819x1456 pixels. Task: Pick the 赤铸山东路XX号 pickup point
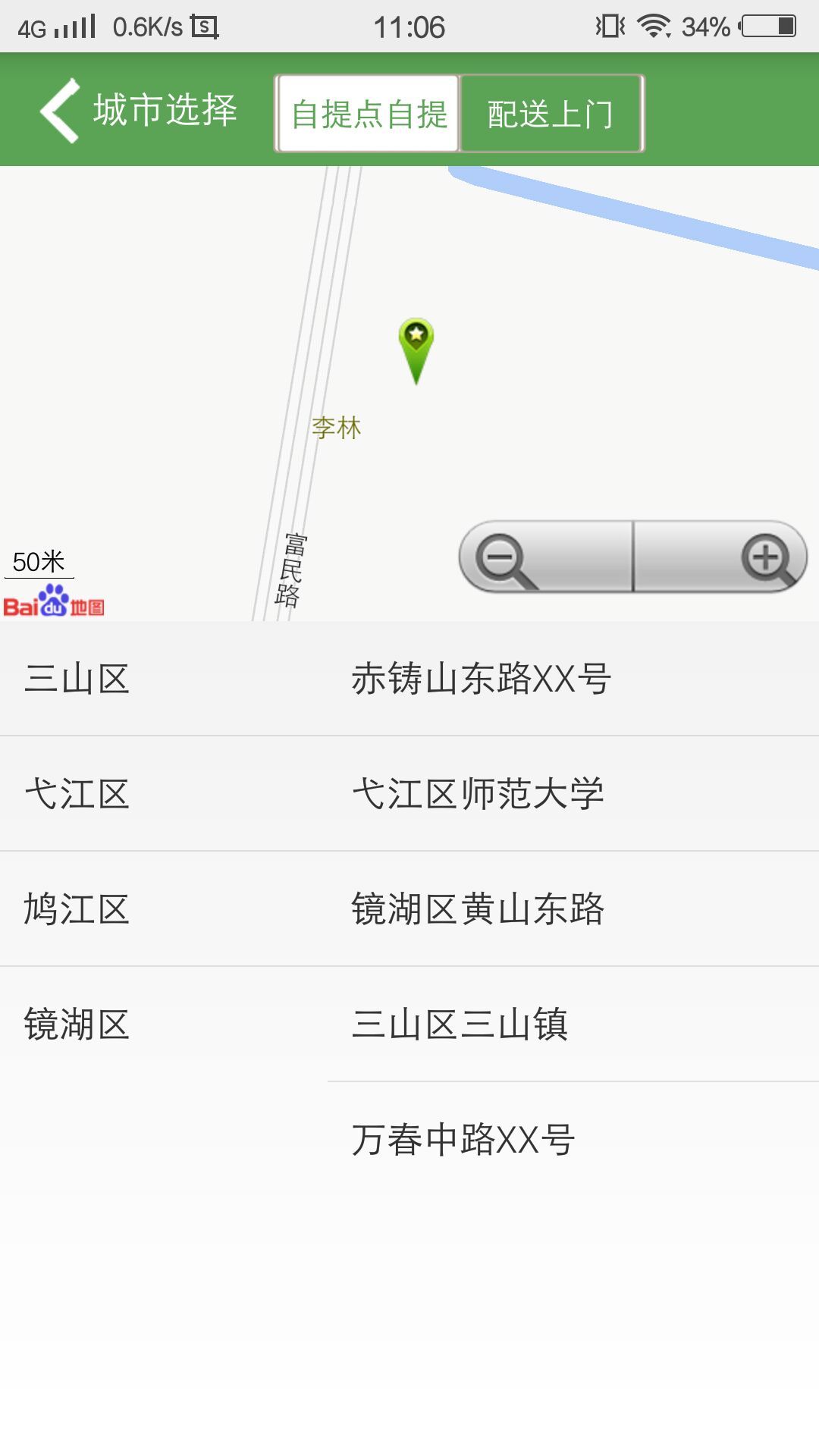pos(573,679)
